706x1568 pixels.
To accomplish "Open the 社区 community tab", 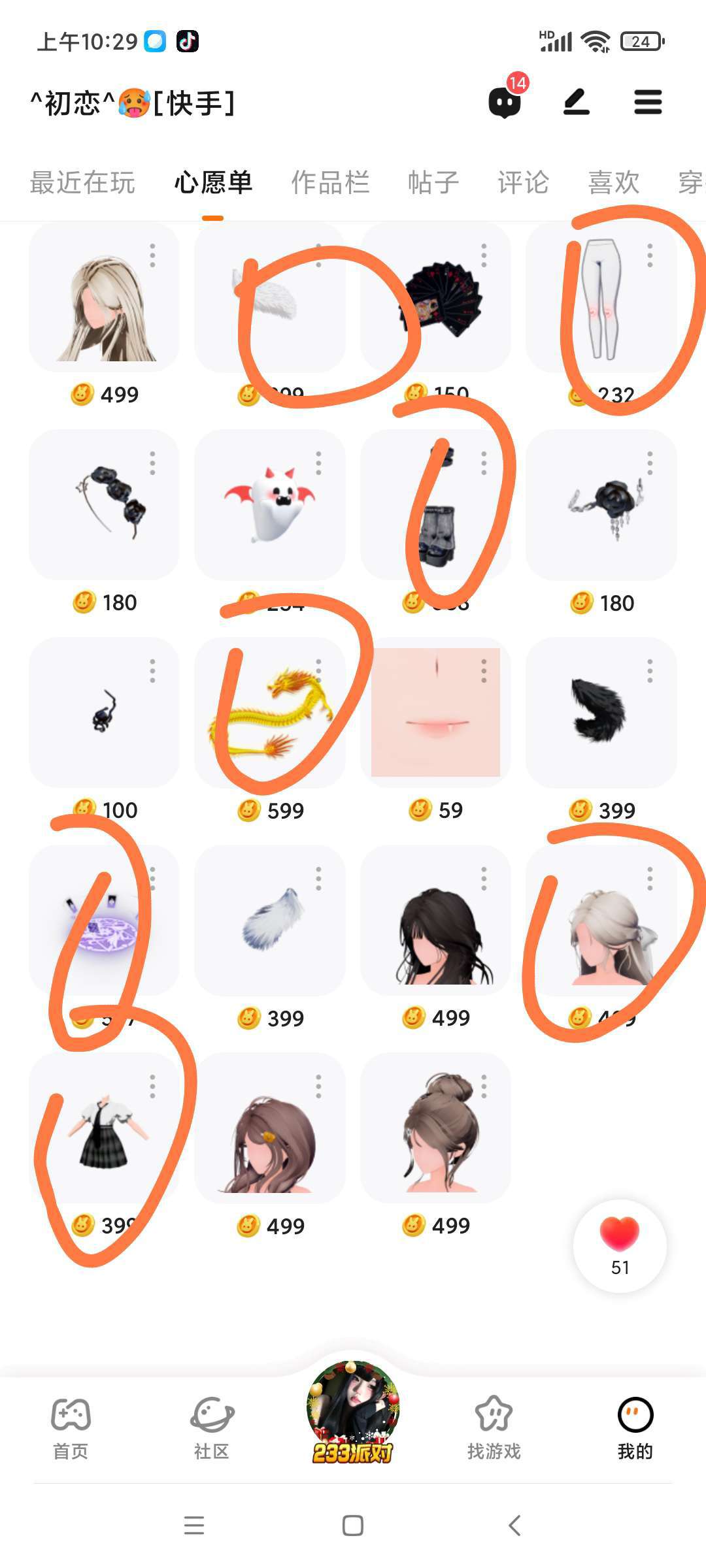I will point(212,1428).
